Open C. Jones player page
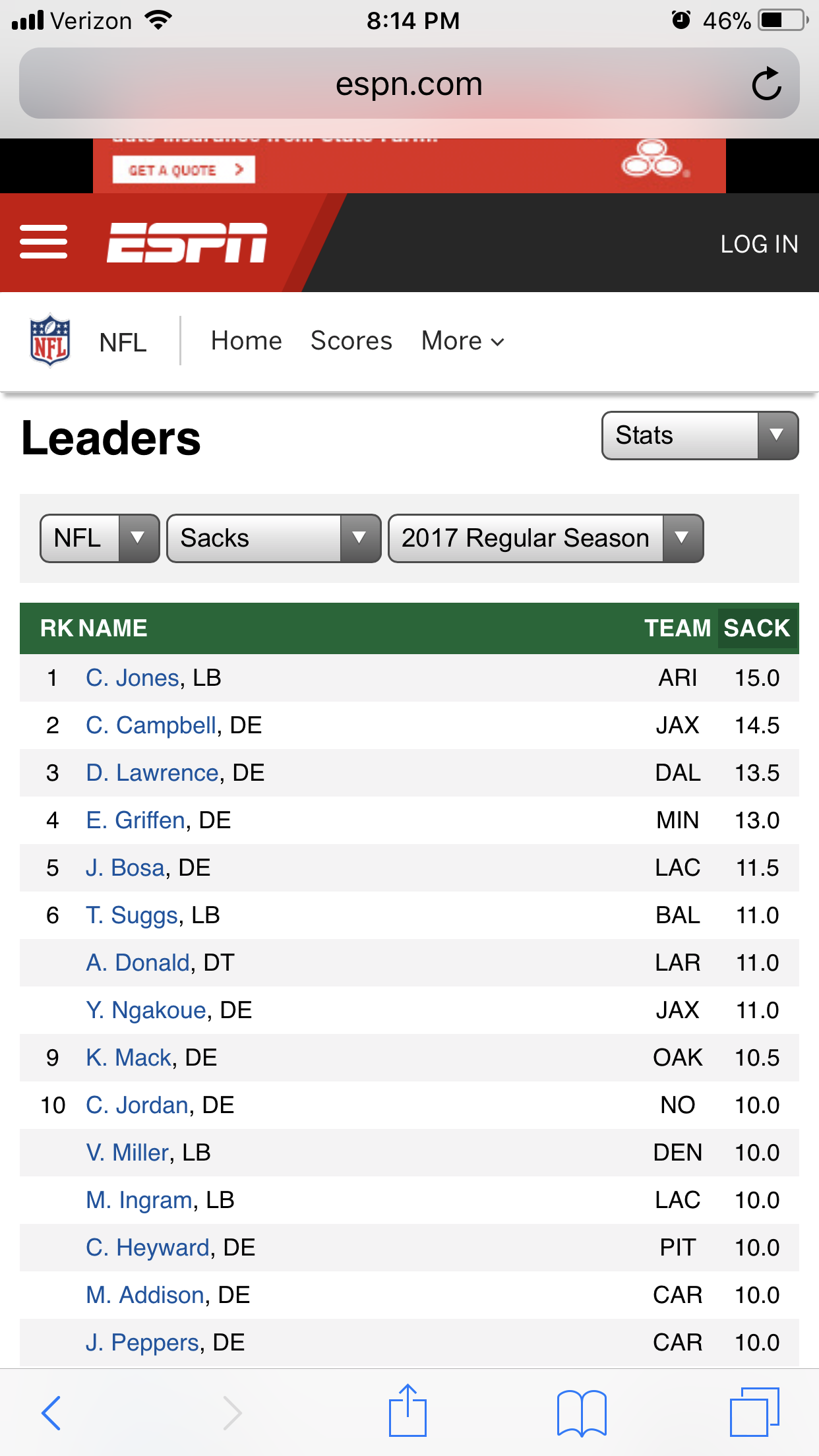Image resolution: width=819 pixels, height=1456 pixels. [133, 678]
